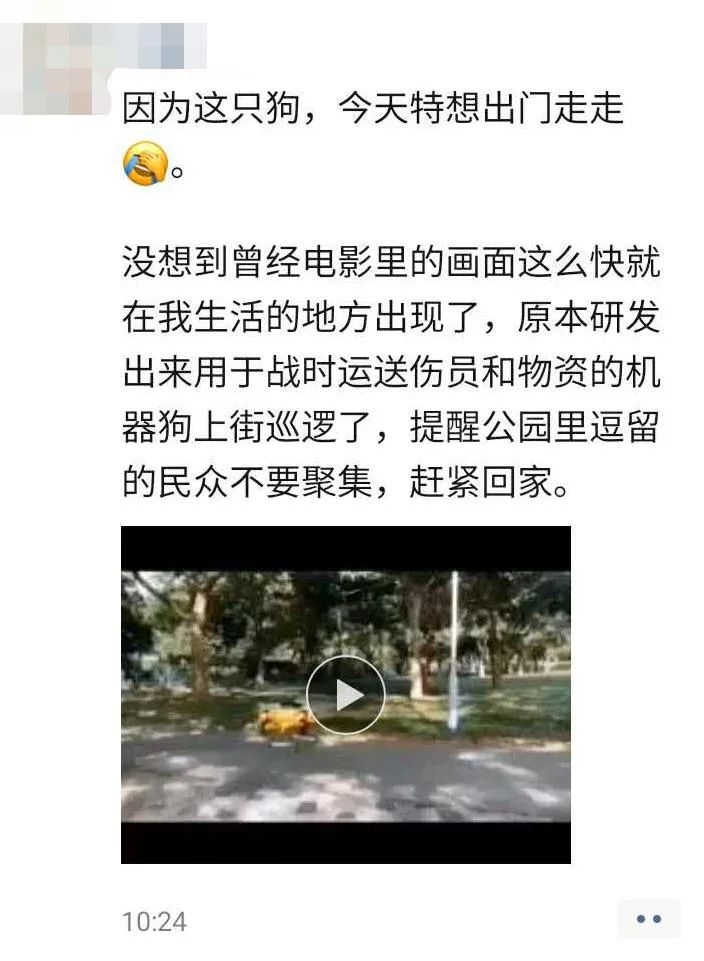Play the robot dog video
Screen dimensions: 704x961
[x=346, y=695]
